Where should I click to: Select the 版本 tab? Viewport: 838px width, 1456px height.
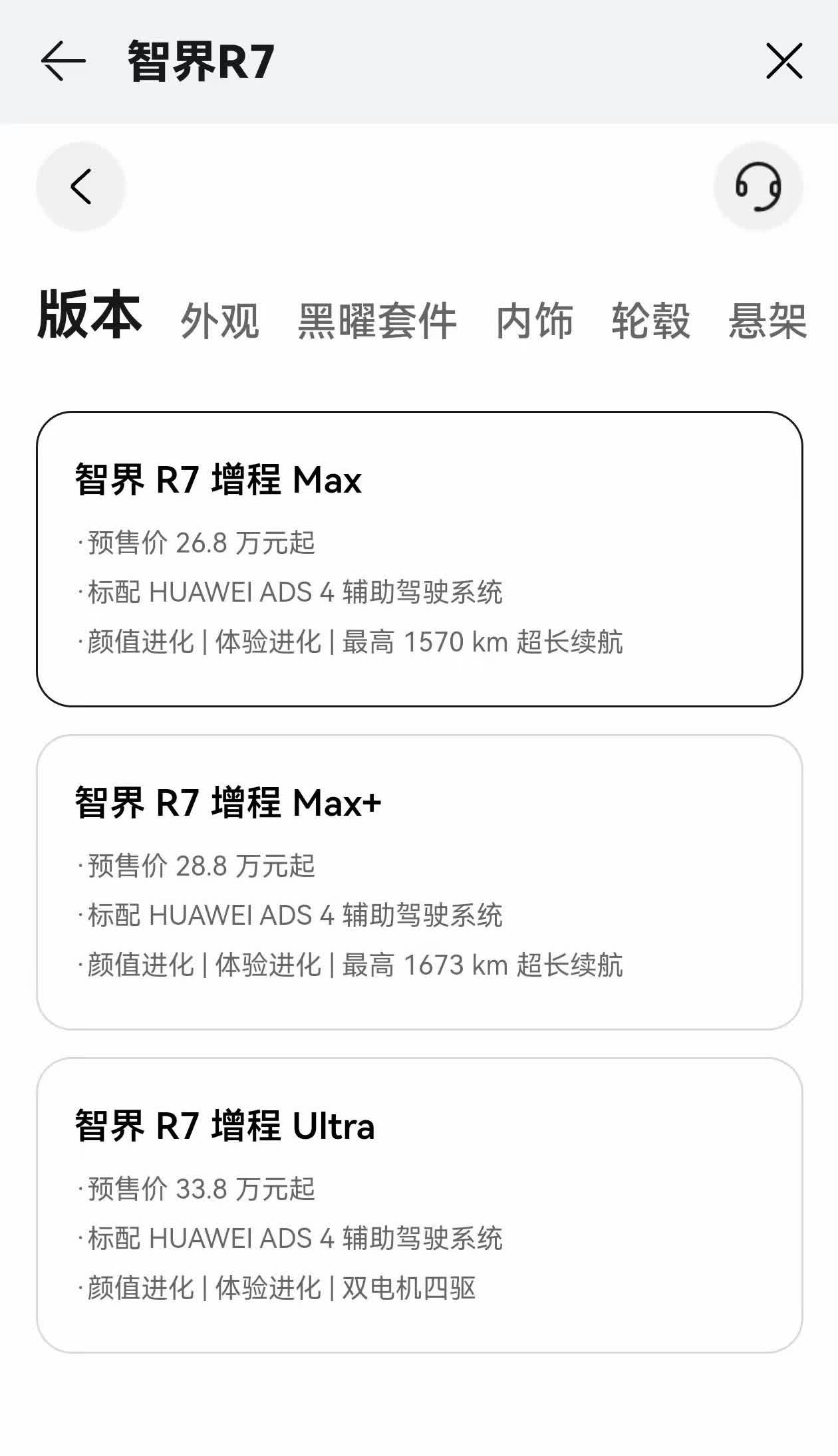pos(90,314)
